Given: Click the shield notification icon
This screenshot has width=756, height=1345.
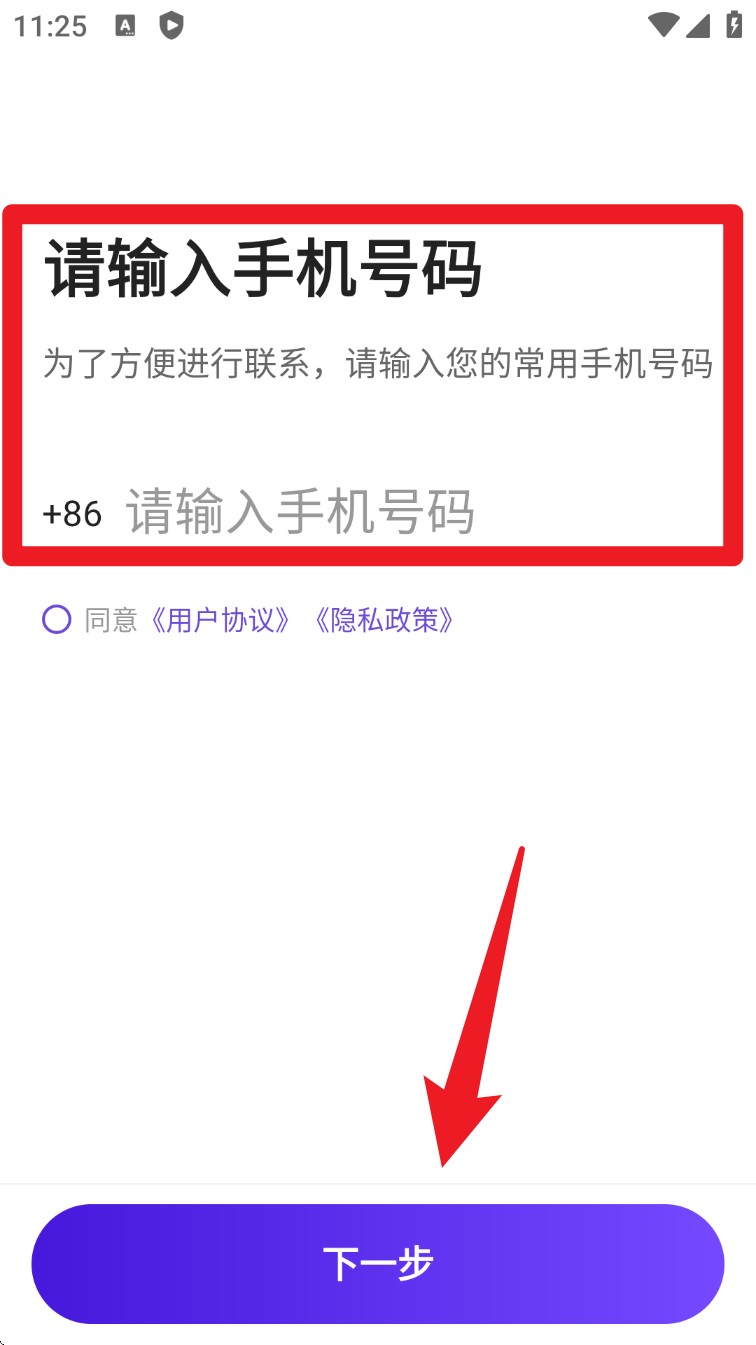Looking at the screenshot, I should coord(171,27).
